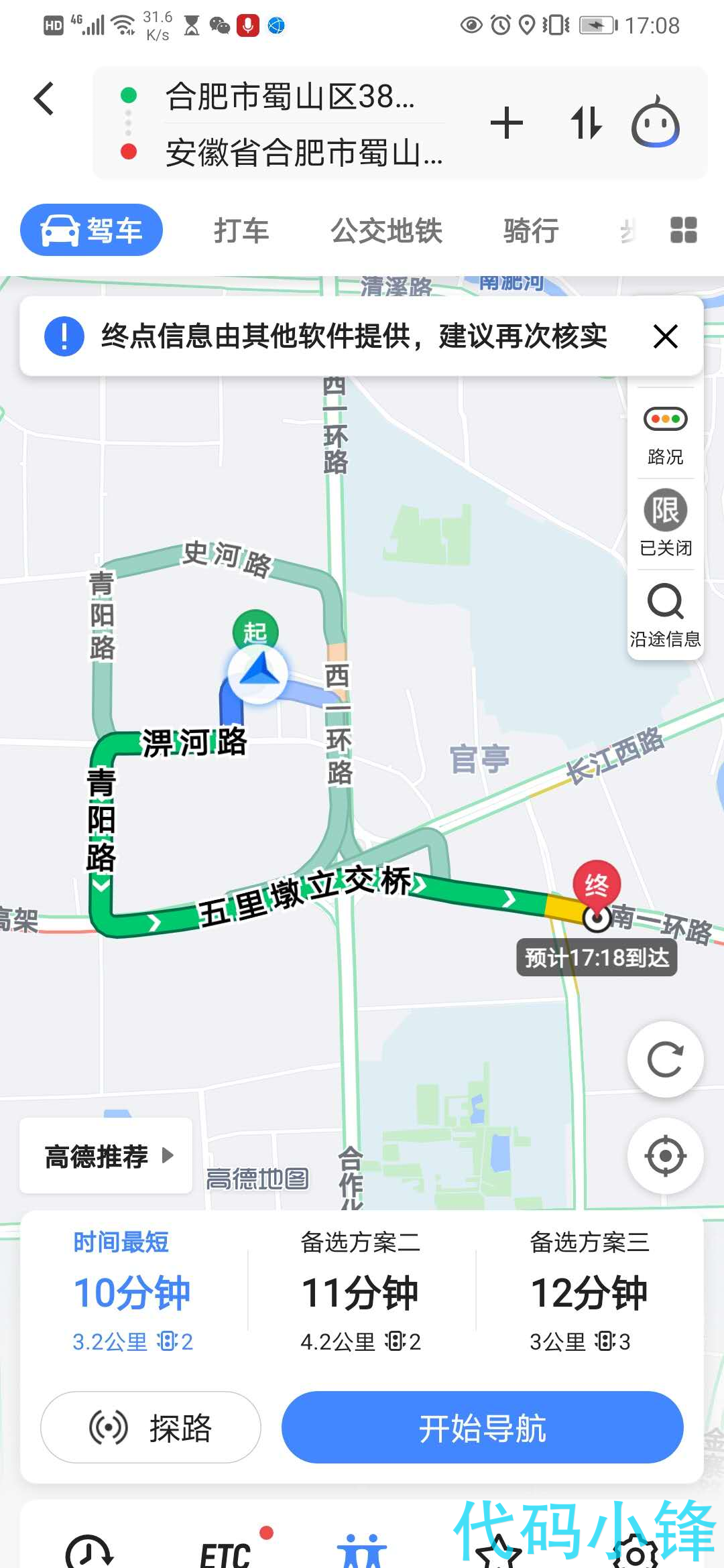This screenshot has width=724, height=1568.
Task: Add a waypoint with the plus icon
Action: 506,123
